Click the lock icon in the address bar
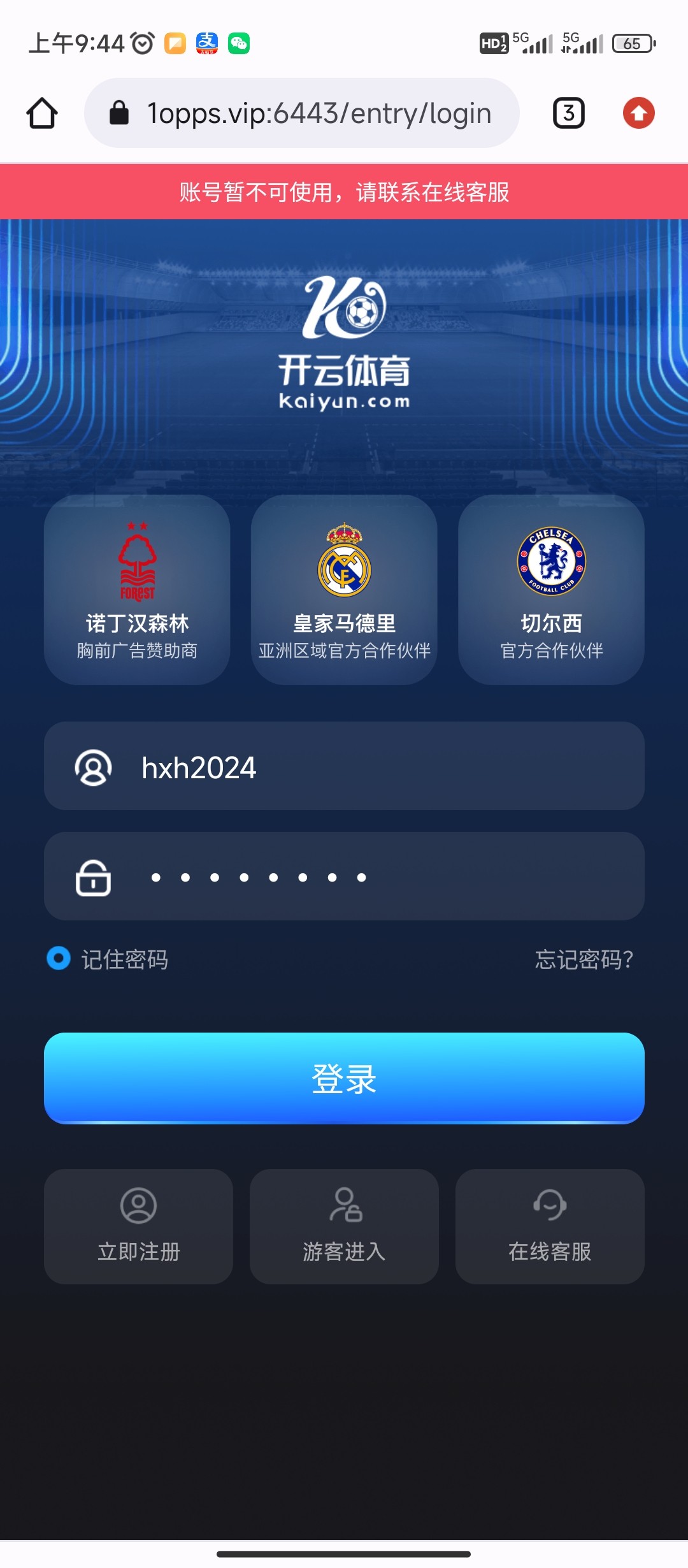This screenshot has height=1568, width=688. pyautogui.click(x=119, y=112)
